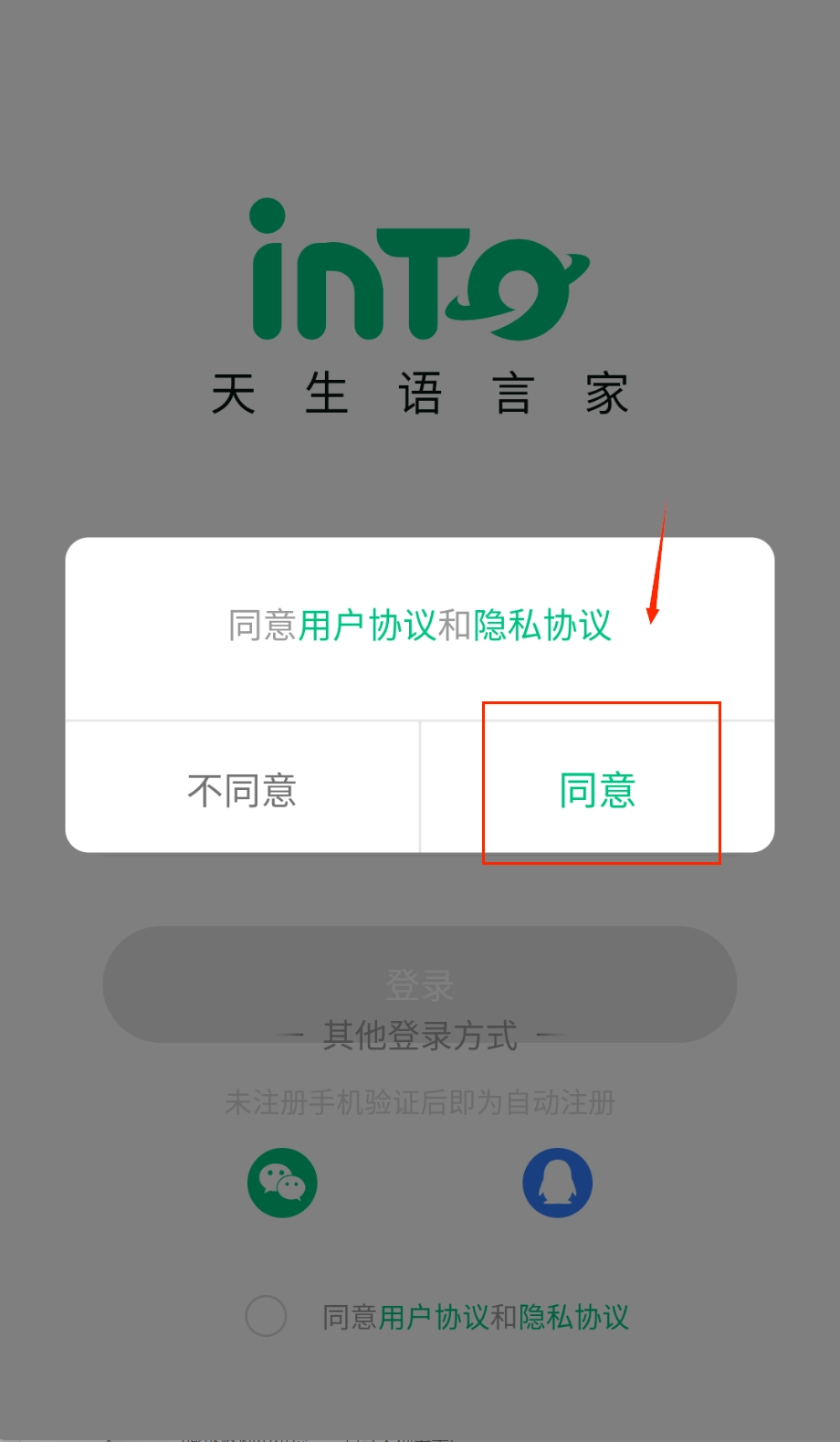Decline with the 不同意 button
This screenshot has width=840, height=1442.
click(x=242, y=789)
